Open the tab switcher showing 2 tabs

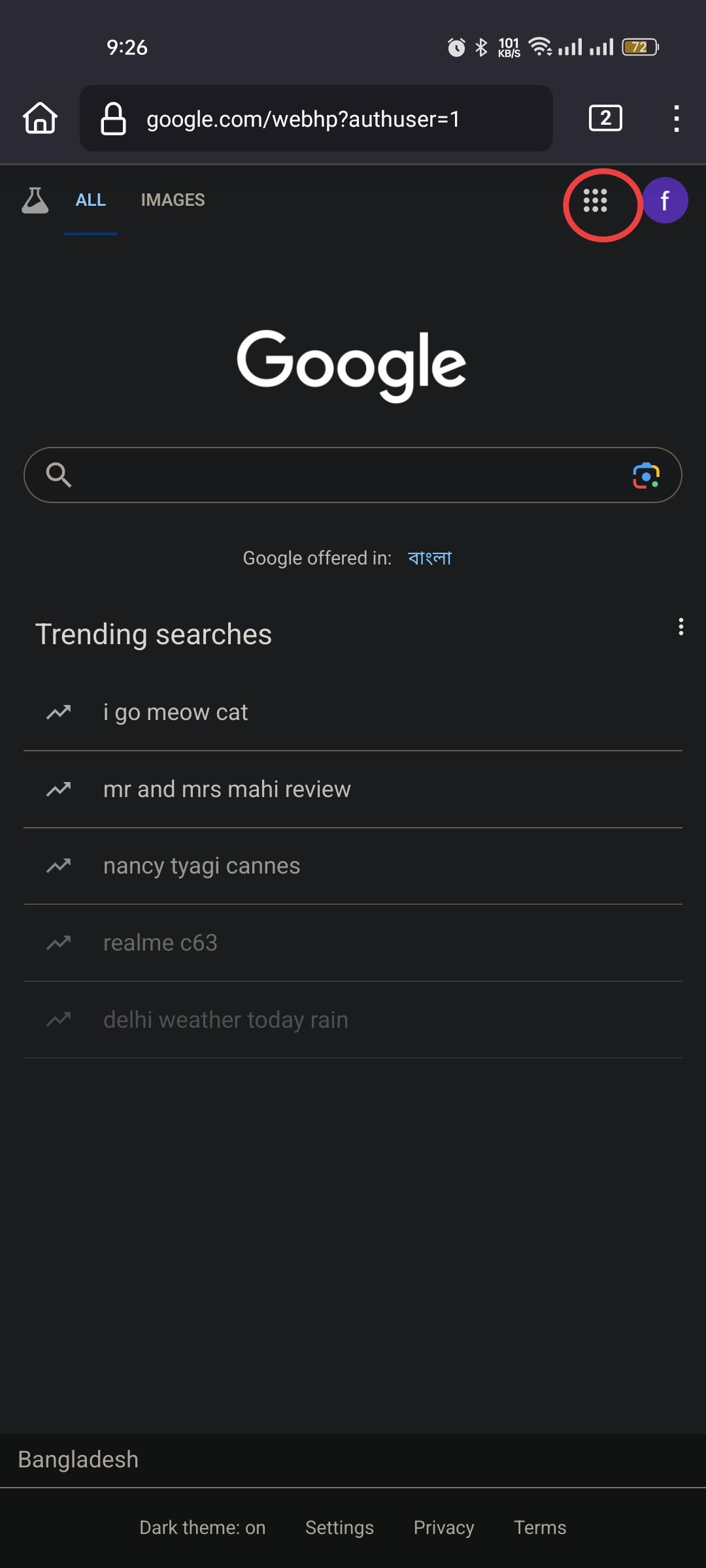pos(605,118)
